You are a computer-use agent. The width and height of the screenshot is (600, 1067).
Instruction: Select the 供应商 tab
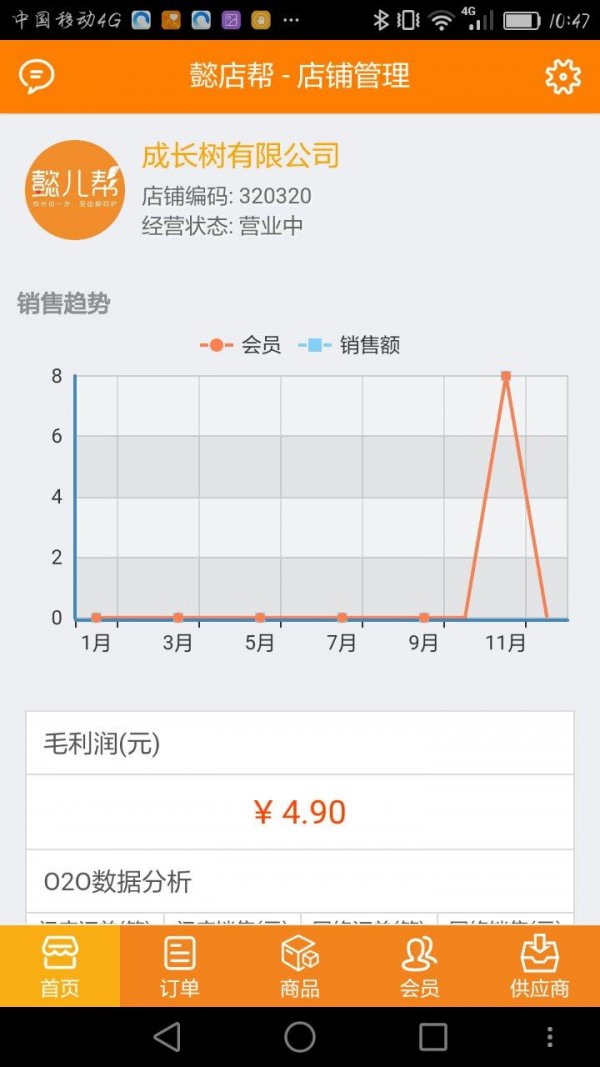coord(540,967)
